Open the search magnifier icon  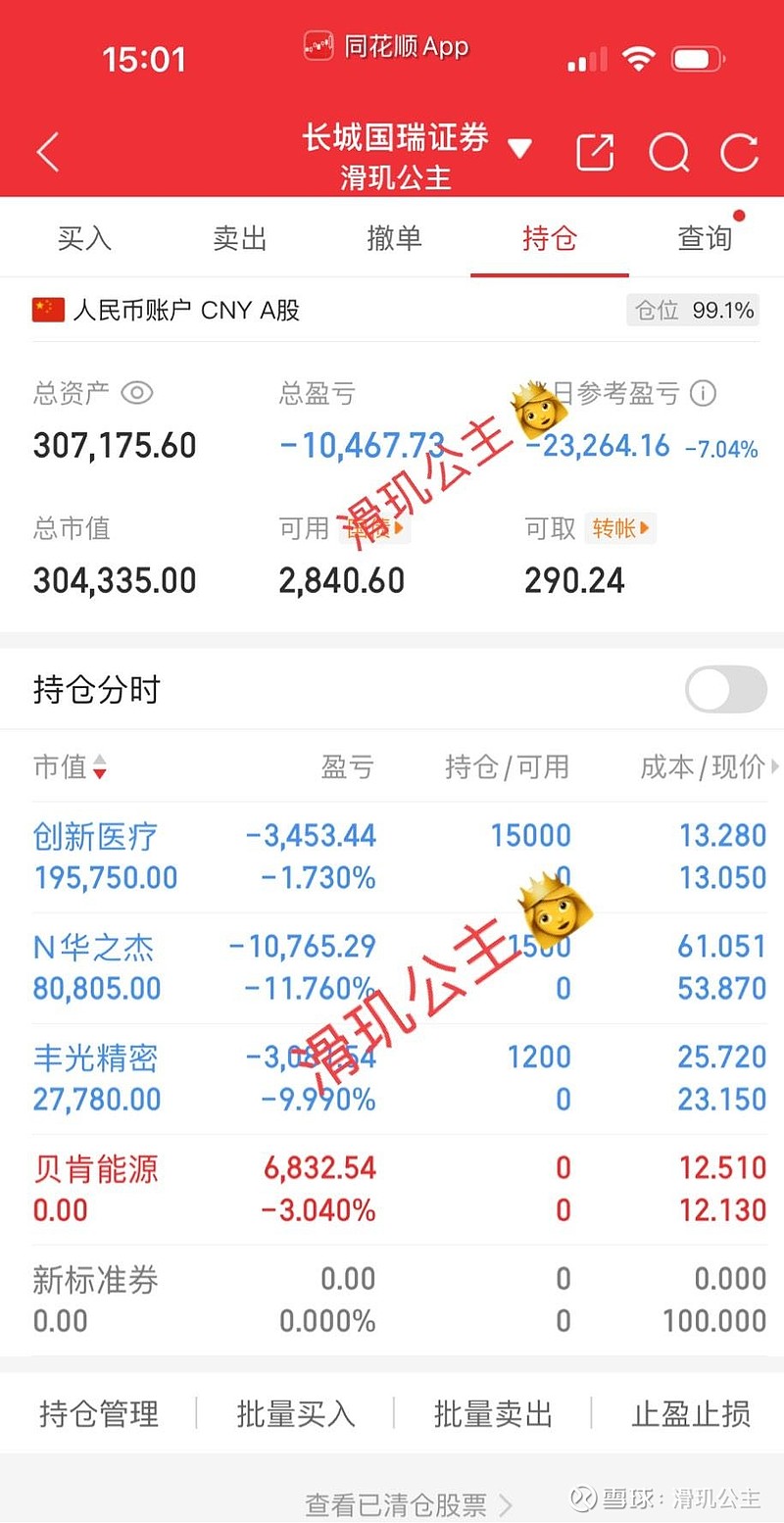pyautogui.click(x=669, y=152)
